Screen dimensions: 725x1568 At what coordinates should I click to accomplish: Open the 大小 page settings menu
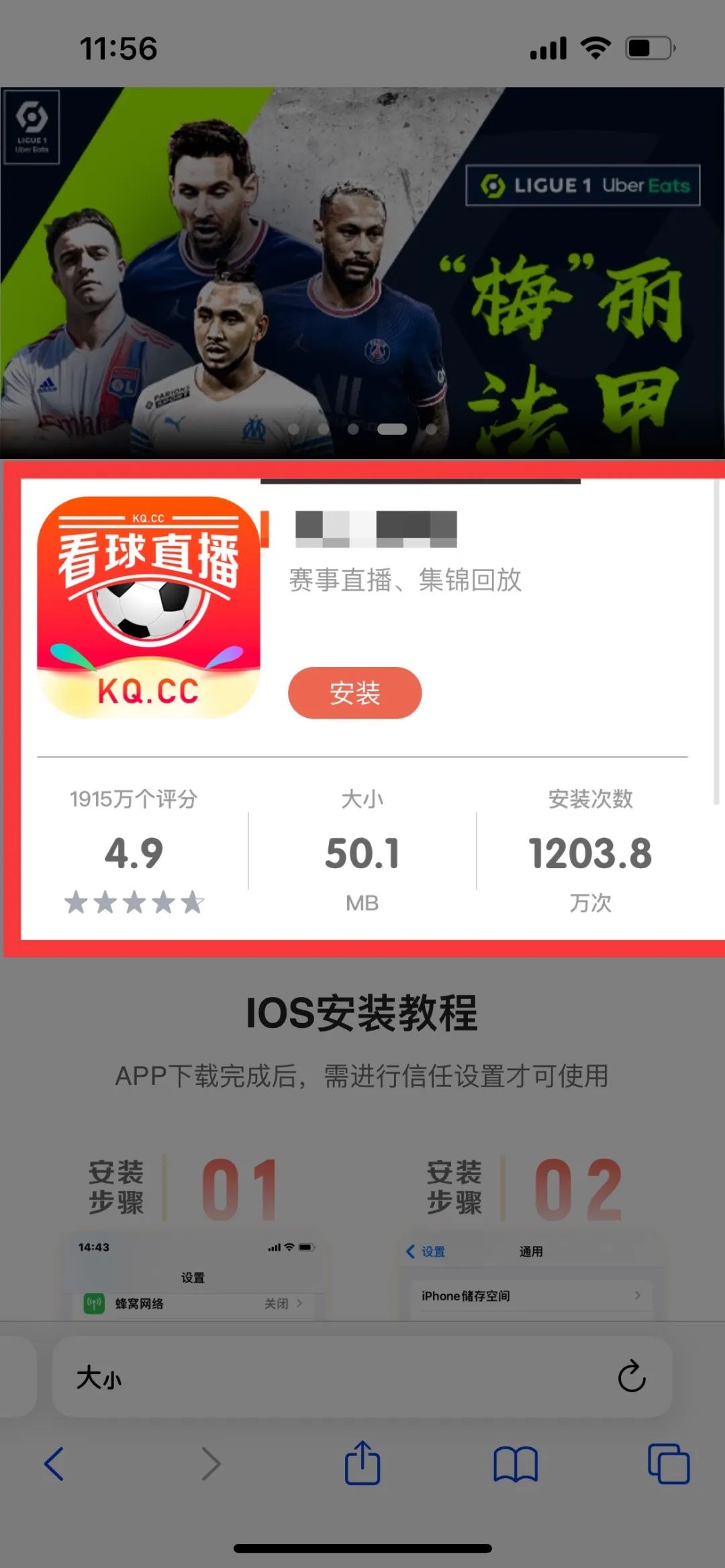coord(99,1378)
